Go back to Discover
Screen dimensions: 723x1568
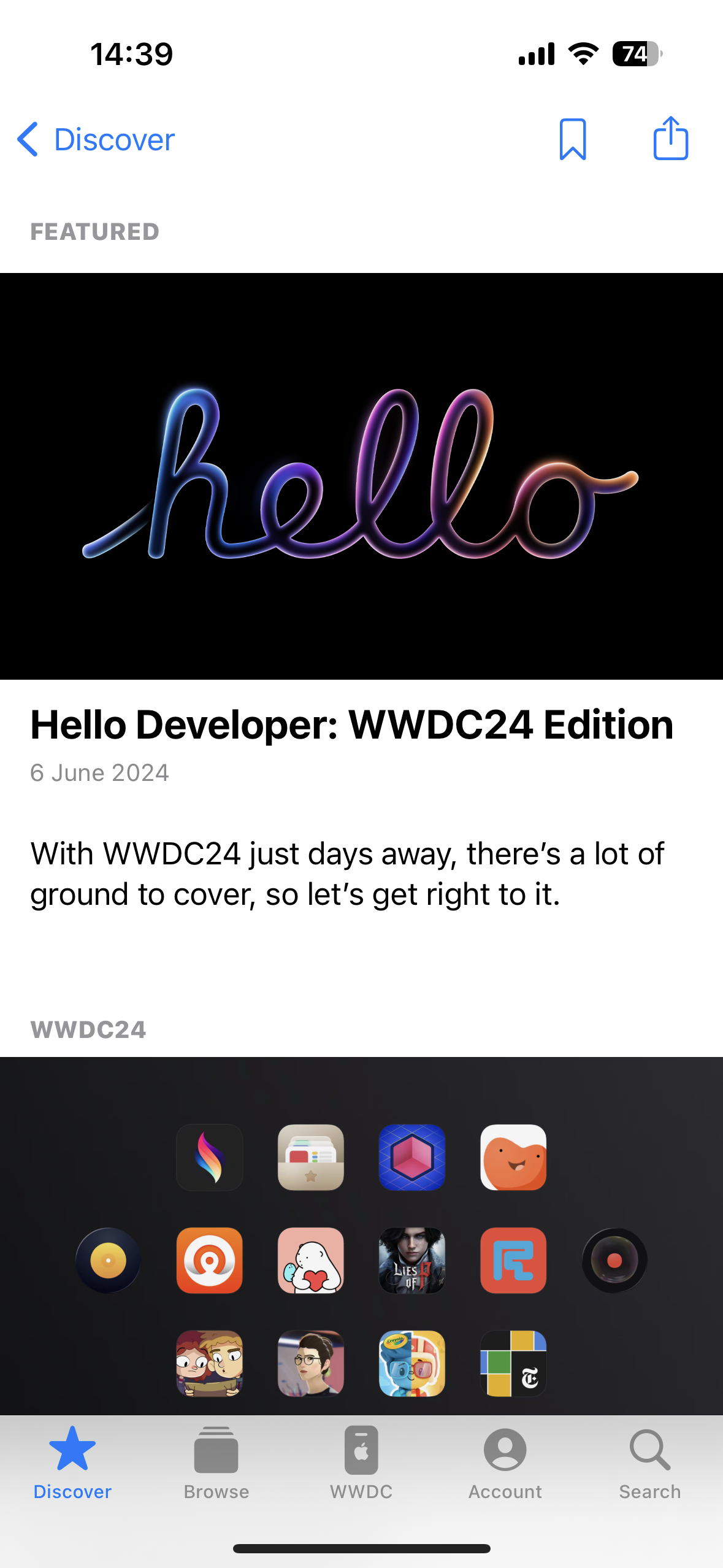point(96,140)
